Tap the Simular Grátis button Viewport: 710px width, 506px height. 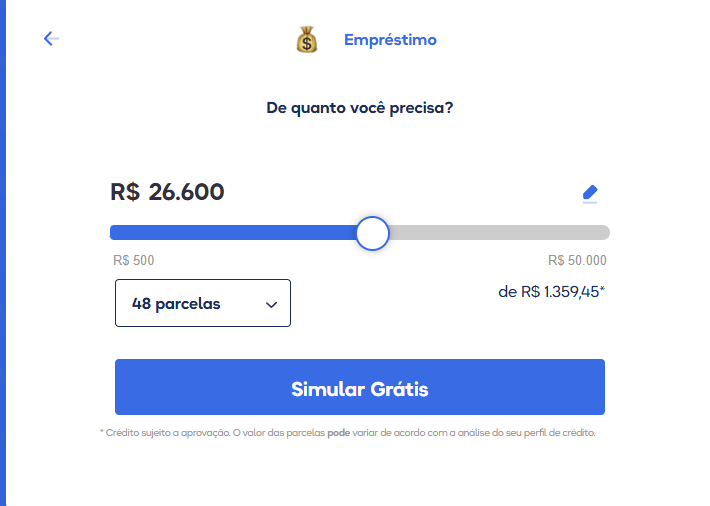coord(359,387)
